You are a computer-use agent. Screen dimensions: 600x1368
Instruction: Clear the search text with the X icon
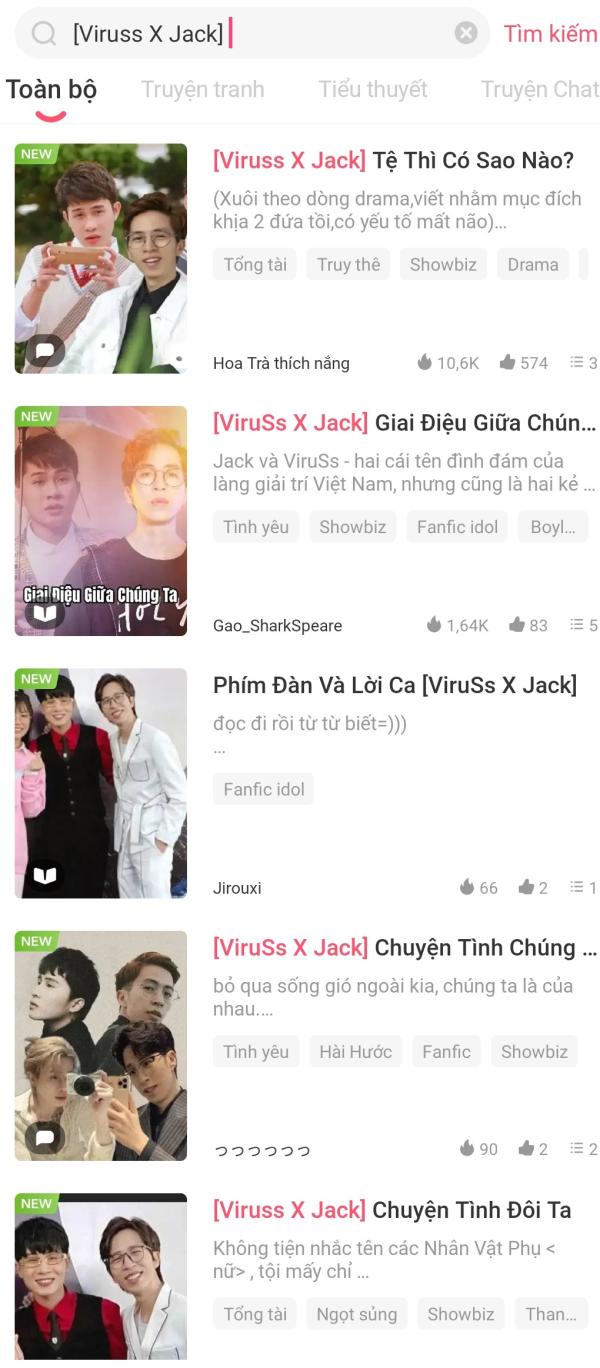(x=466, y=34)
